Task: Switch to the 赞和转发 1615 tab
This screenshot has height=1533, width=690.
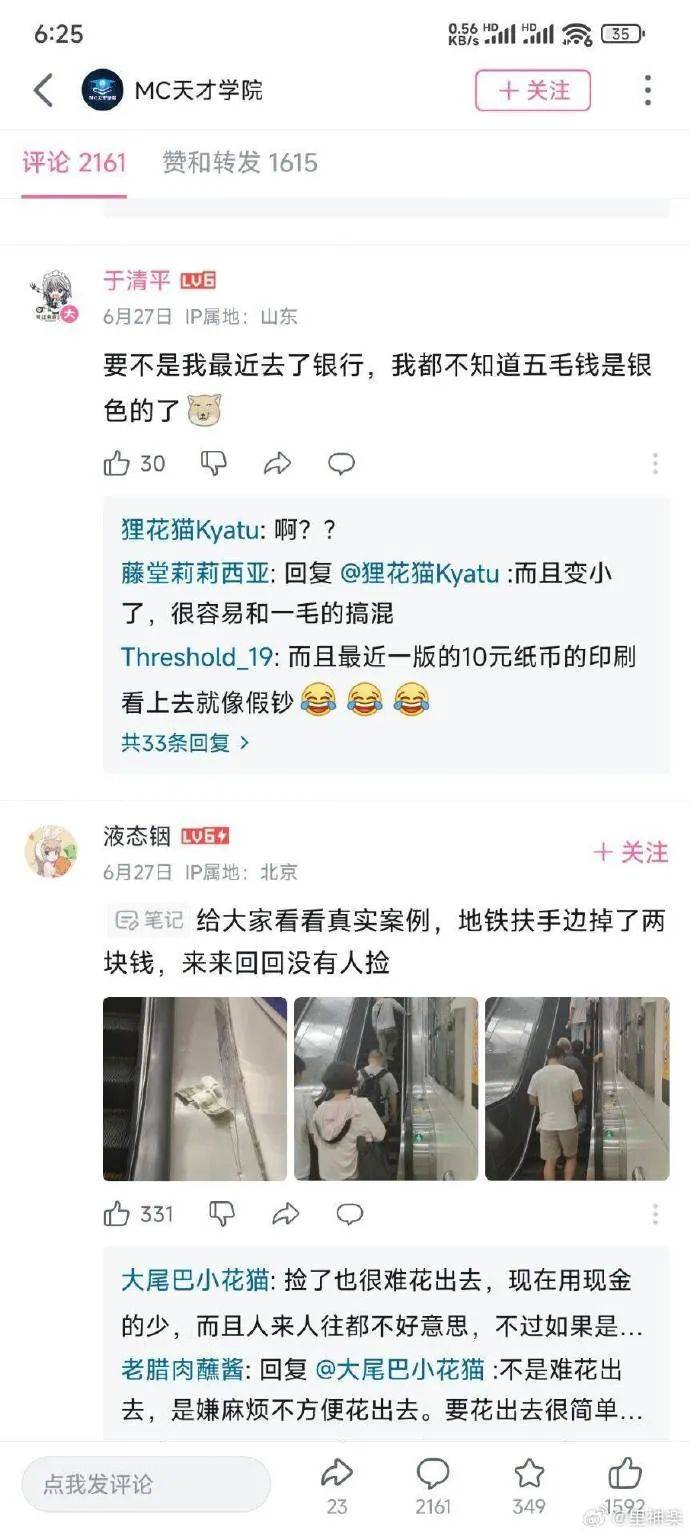Action: click(x=240, y=163)
